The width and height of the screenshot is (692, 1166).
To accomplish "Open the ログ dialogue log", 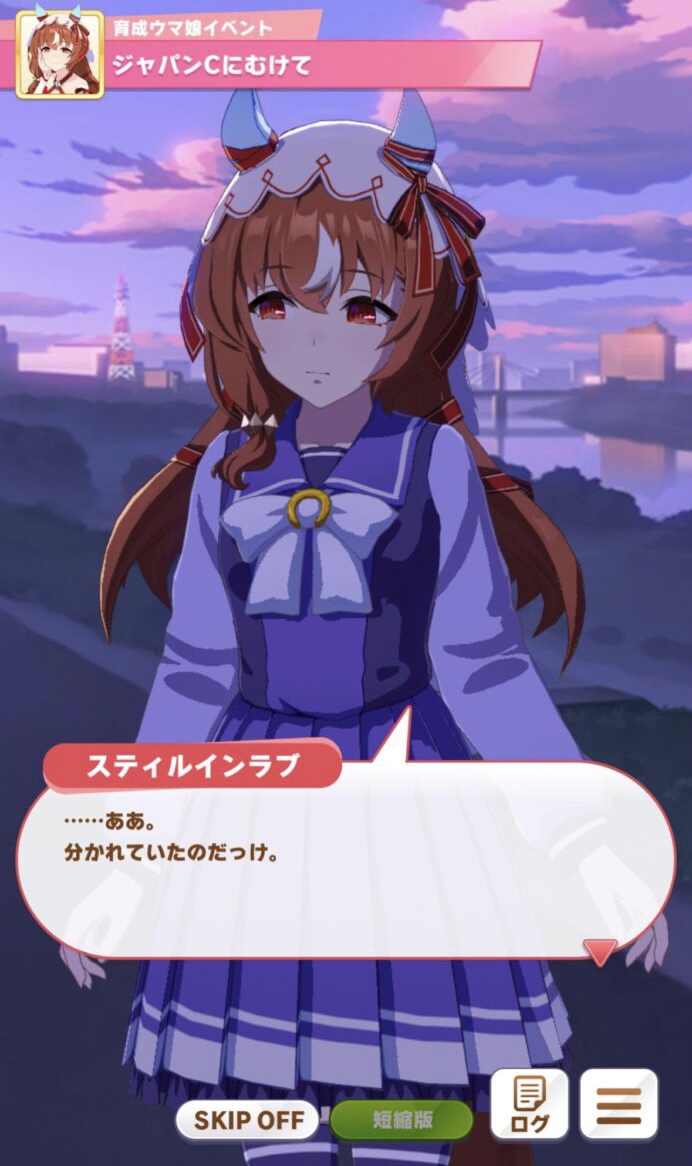I will pos(529,1104).
